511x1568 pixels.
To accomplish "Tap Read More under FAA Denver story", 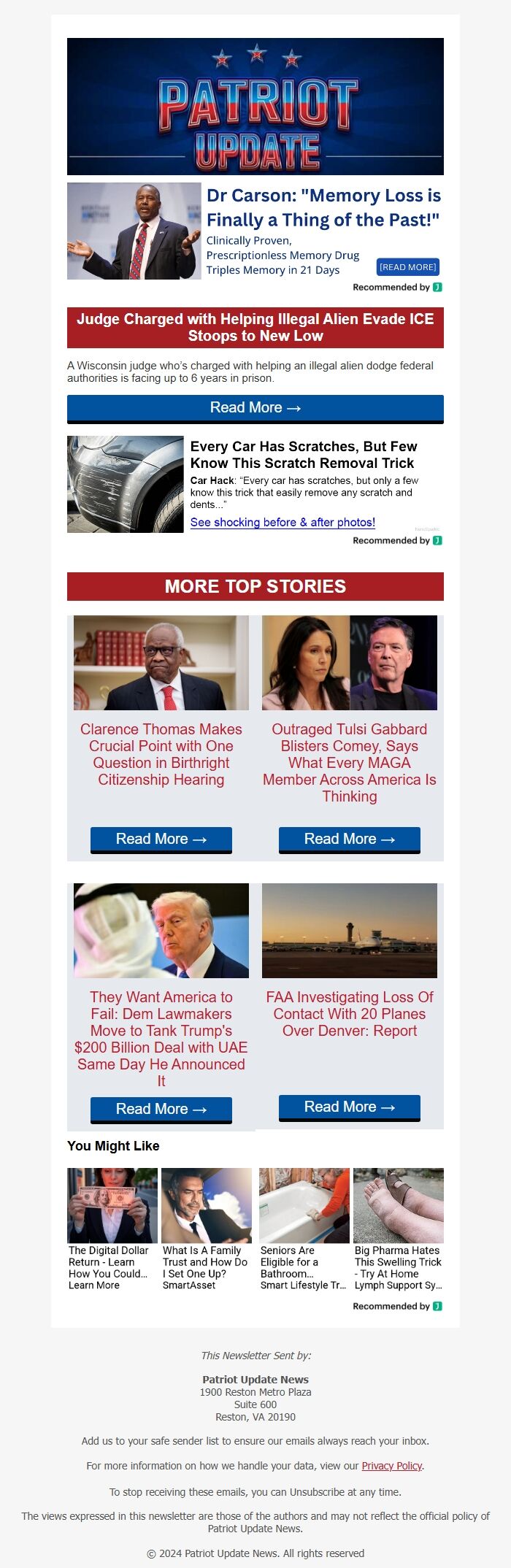I will pyautogui.click(x=349, y=1107).
